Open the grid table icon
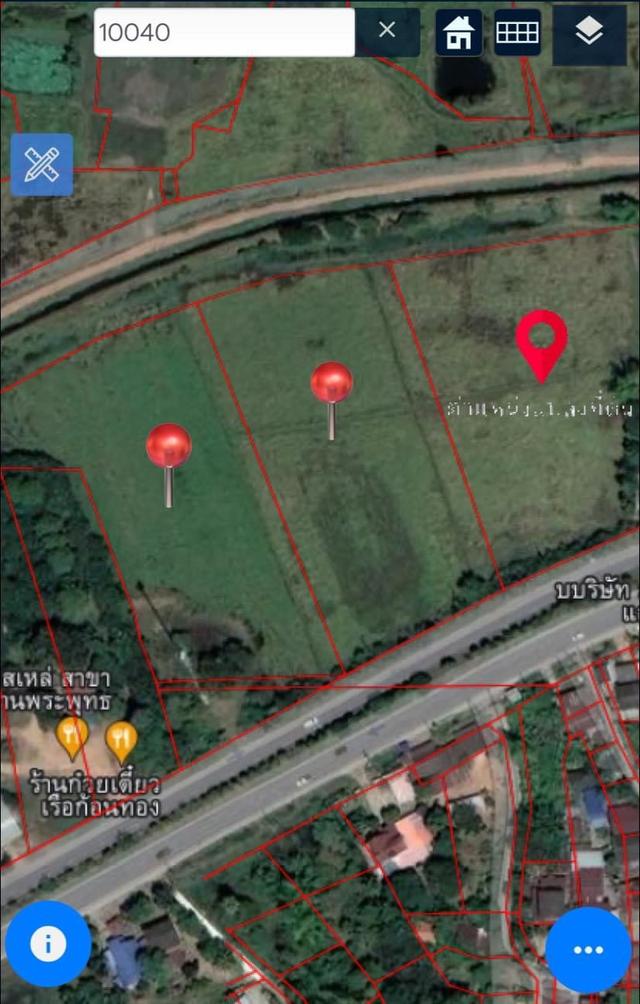 [x=517, y=33]
